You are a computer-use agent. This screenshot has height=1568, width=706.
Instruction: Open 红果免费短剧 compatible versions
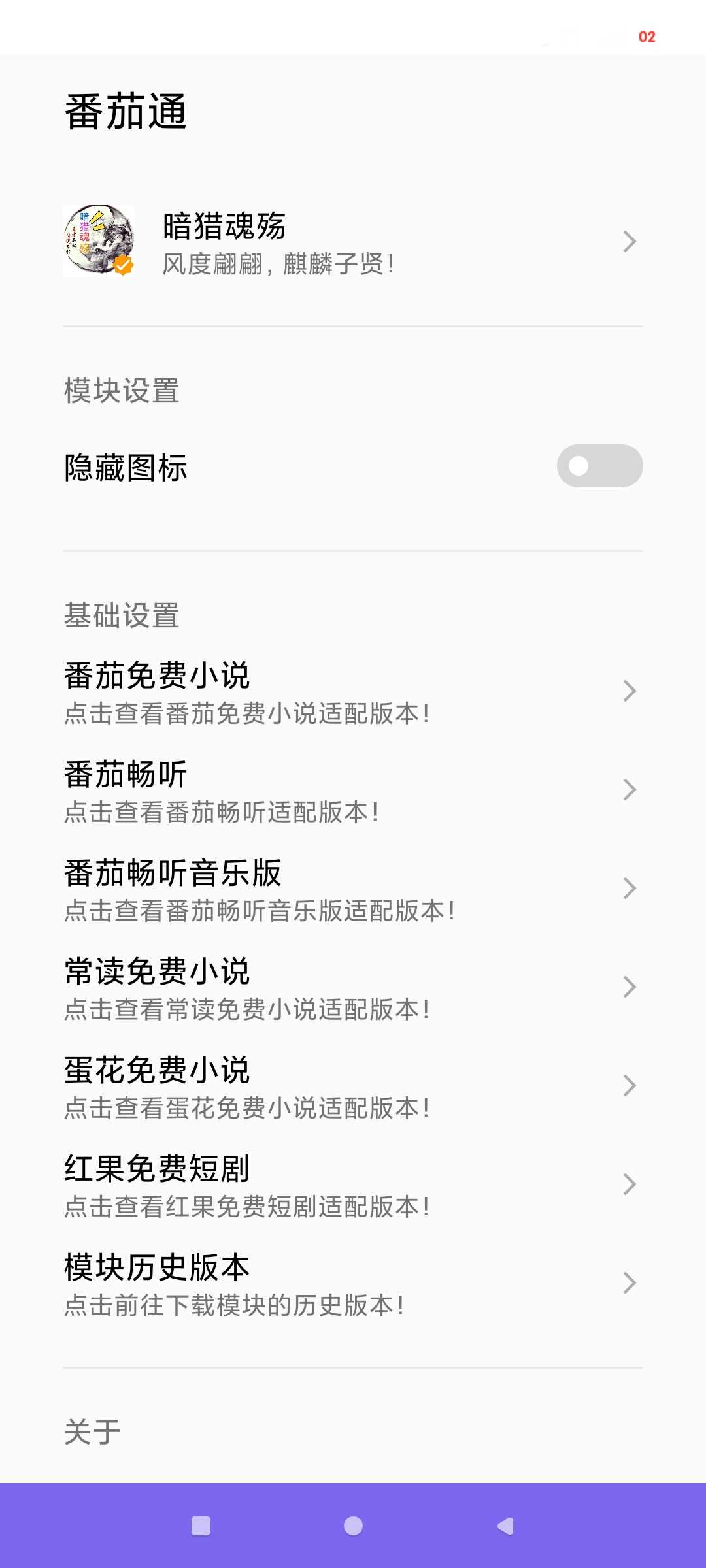[x=353, y=1185]
